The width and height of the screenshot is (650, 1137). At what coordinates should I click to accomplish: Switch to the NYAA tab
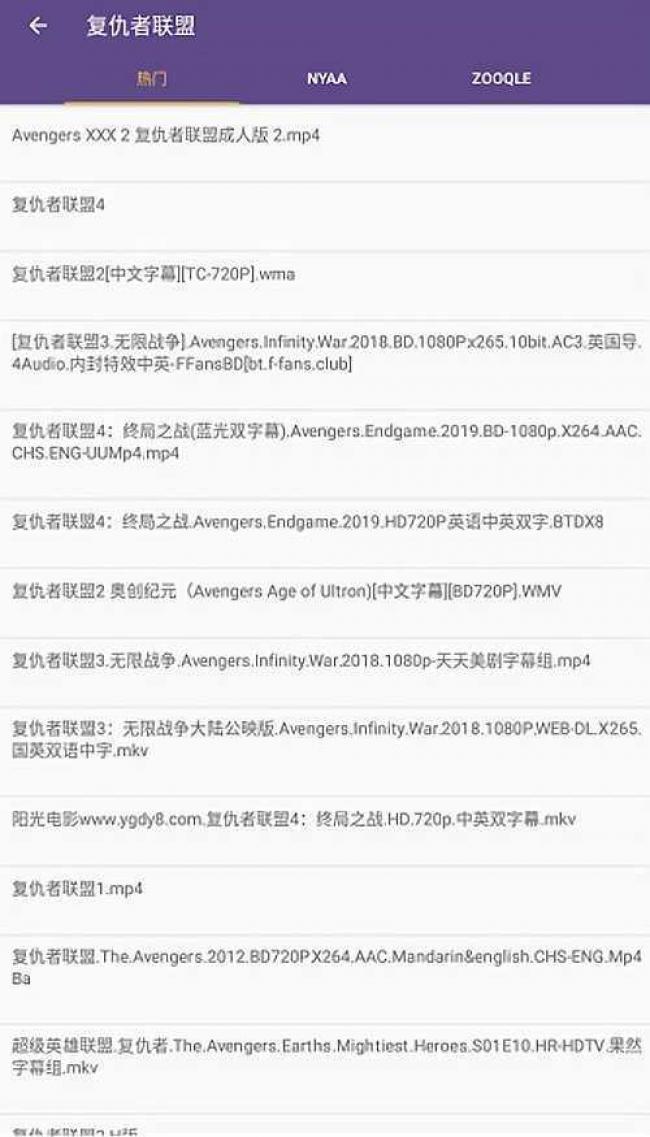pyautogui.click(x=327, y=78)
